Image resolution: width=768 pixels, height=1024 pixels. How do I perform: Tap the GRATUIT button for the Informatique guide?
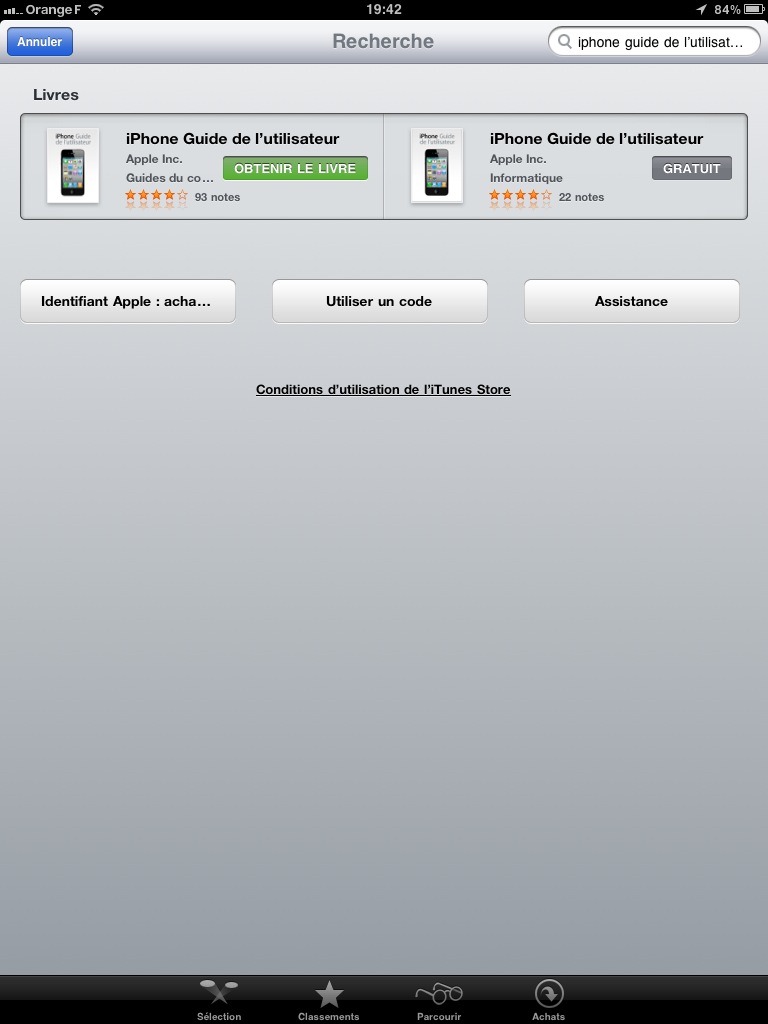click(x=691, y=168)
